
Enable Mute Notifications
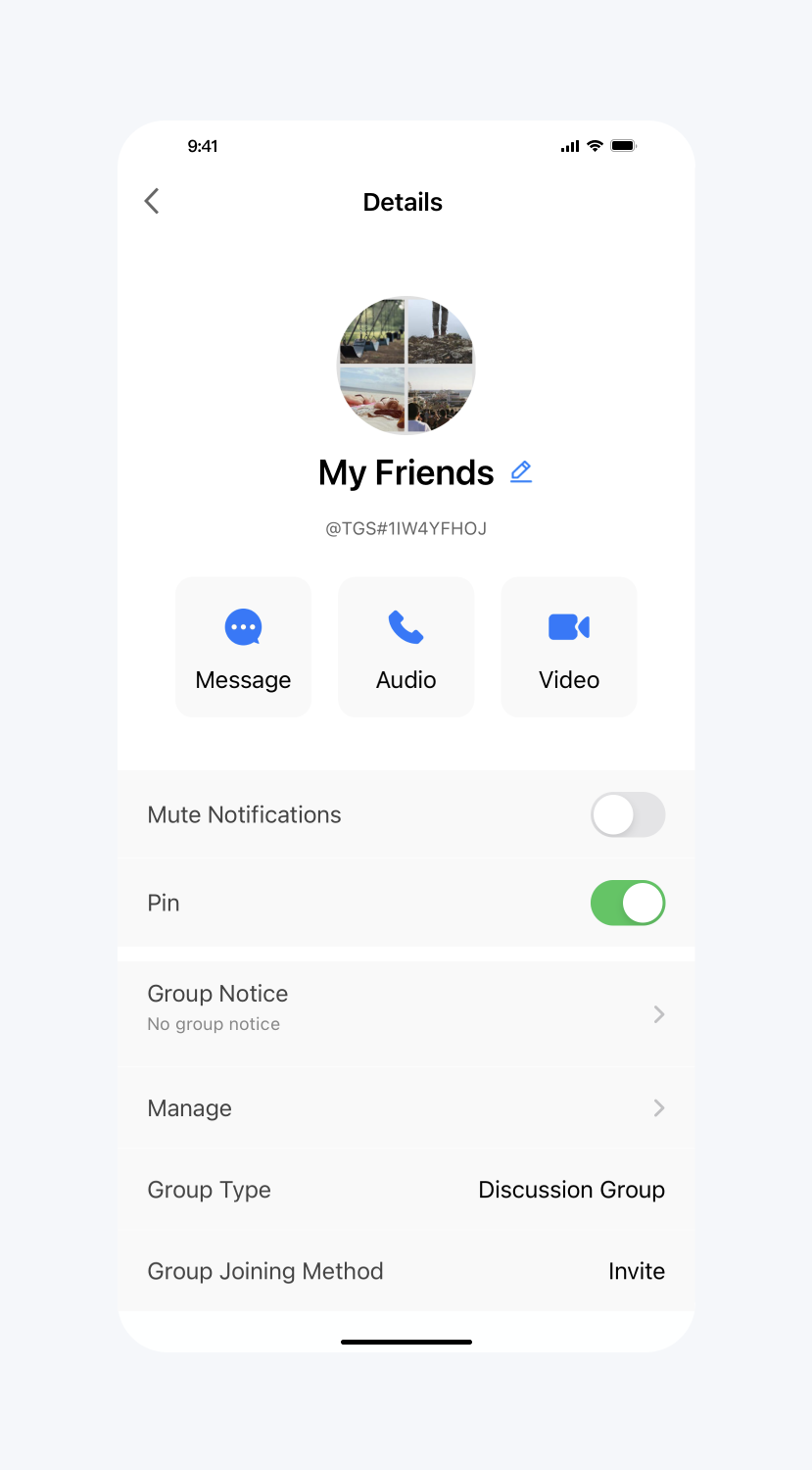pyautogui.click(x=628, y=815)
